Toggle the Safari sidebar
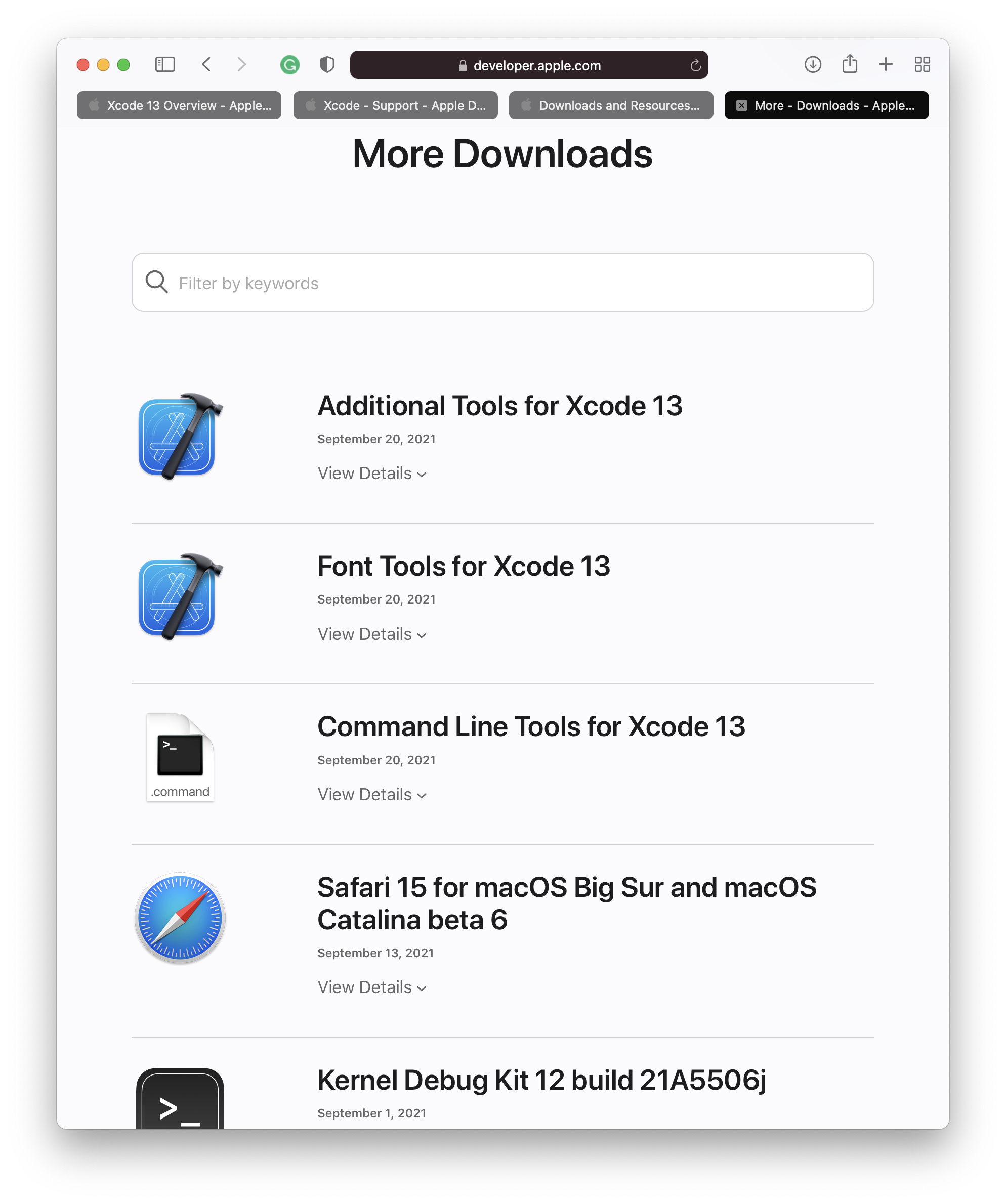The height and width of the screenshot is (1204, 1006). [164, 64]
